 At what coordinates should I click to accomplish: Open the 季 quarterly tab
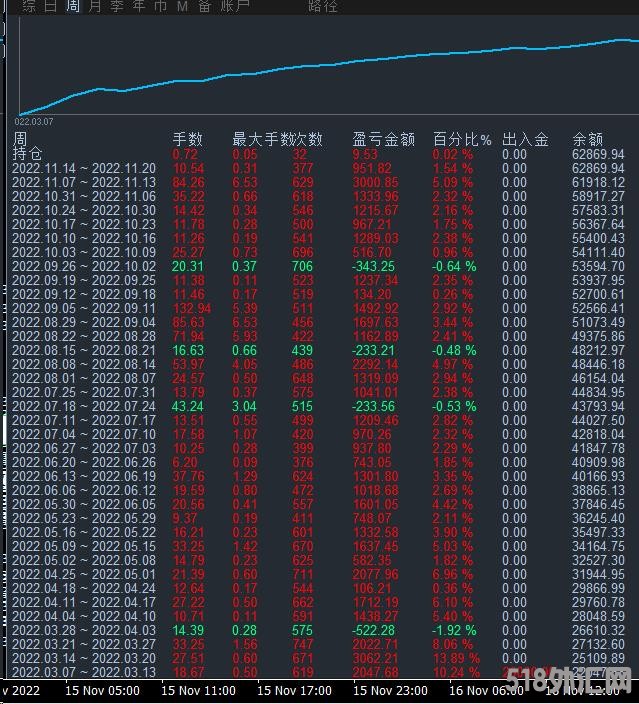(117, 6)
